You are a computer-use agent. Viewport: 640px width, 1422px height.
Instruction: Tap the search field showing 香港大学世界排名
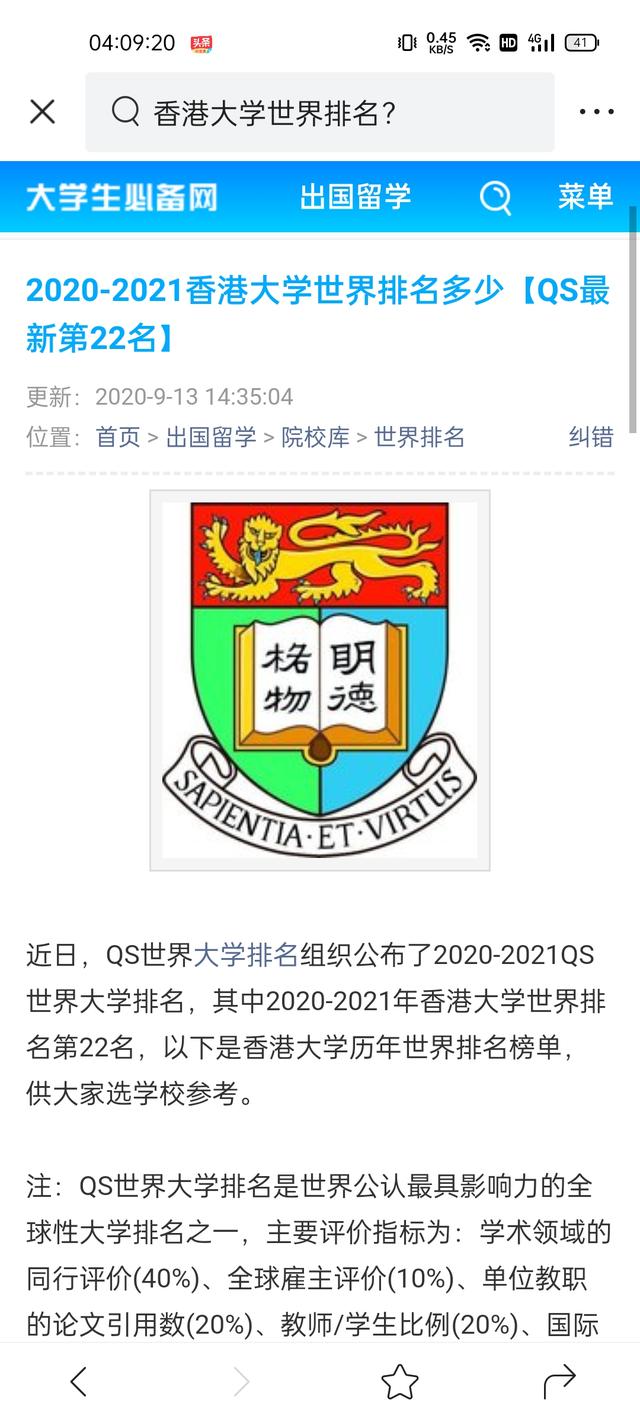pyautogui.click(x=320, y=112)
